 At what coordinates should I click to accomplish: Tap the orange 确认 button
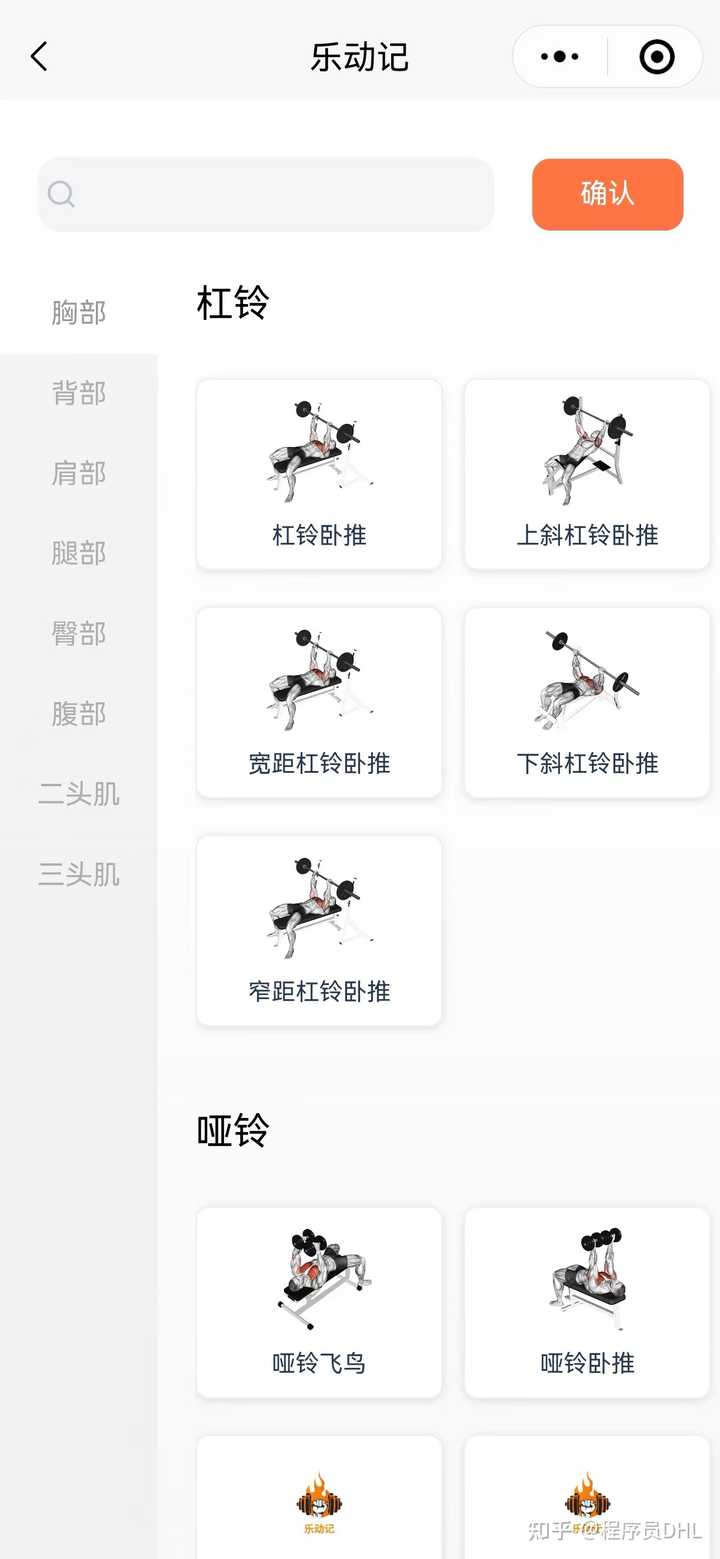pos(607,194)
